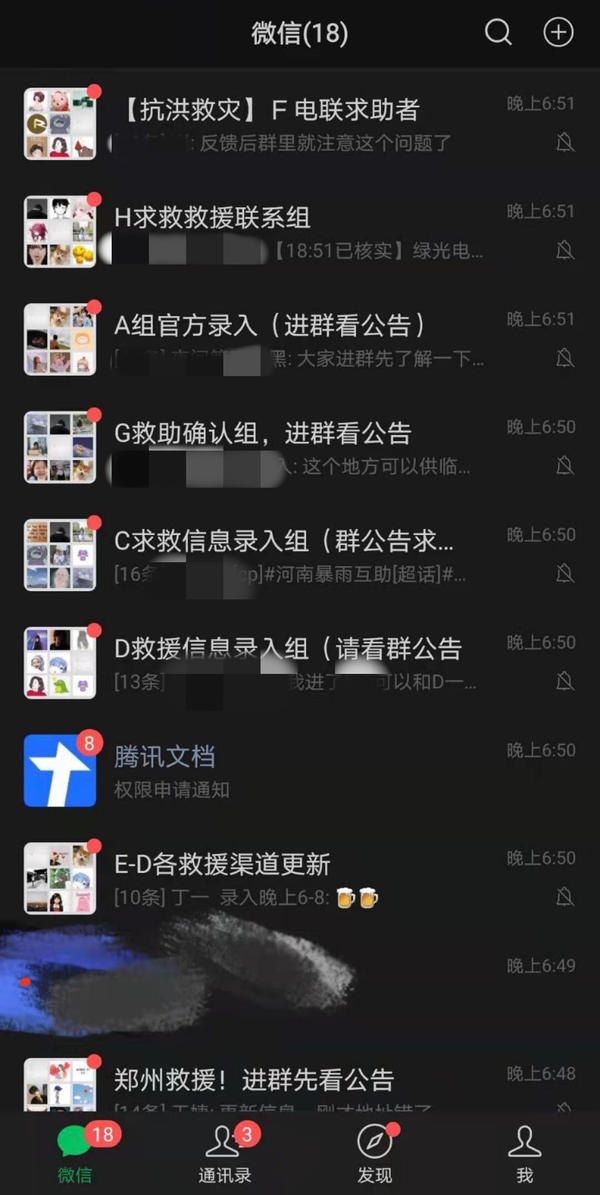Screen dimensions: 600x1195
Task: Switch to the 通讯录 tab
Action: (x=223, y=1153)
